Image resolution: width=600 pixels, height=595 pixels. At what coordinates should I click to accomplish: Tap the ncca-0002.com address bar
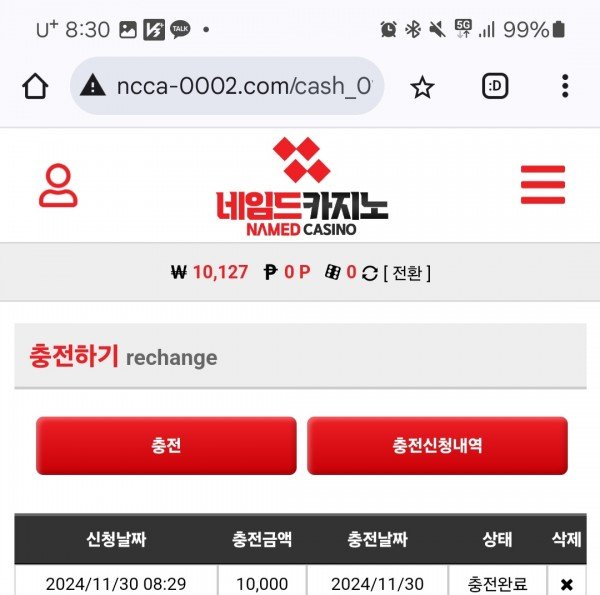228,87
